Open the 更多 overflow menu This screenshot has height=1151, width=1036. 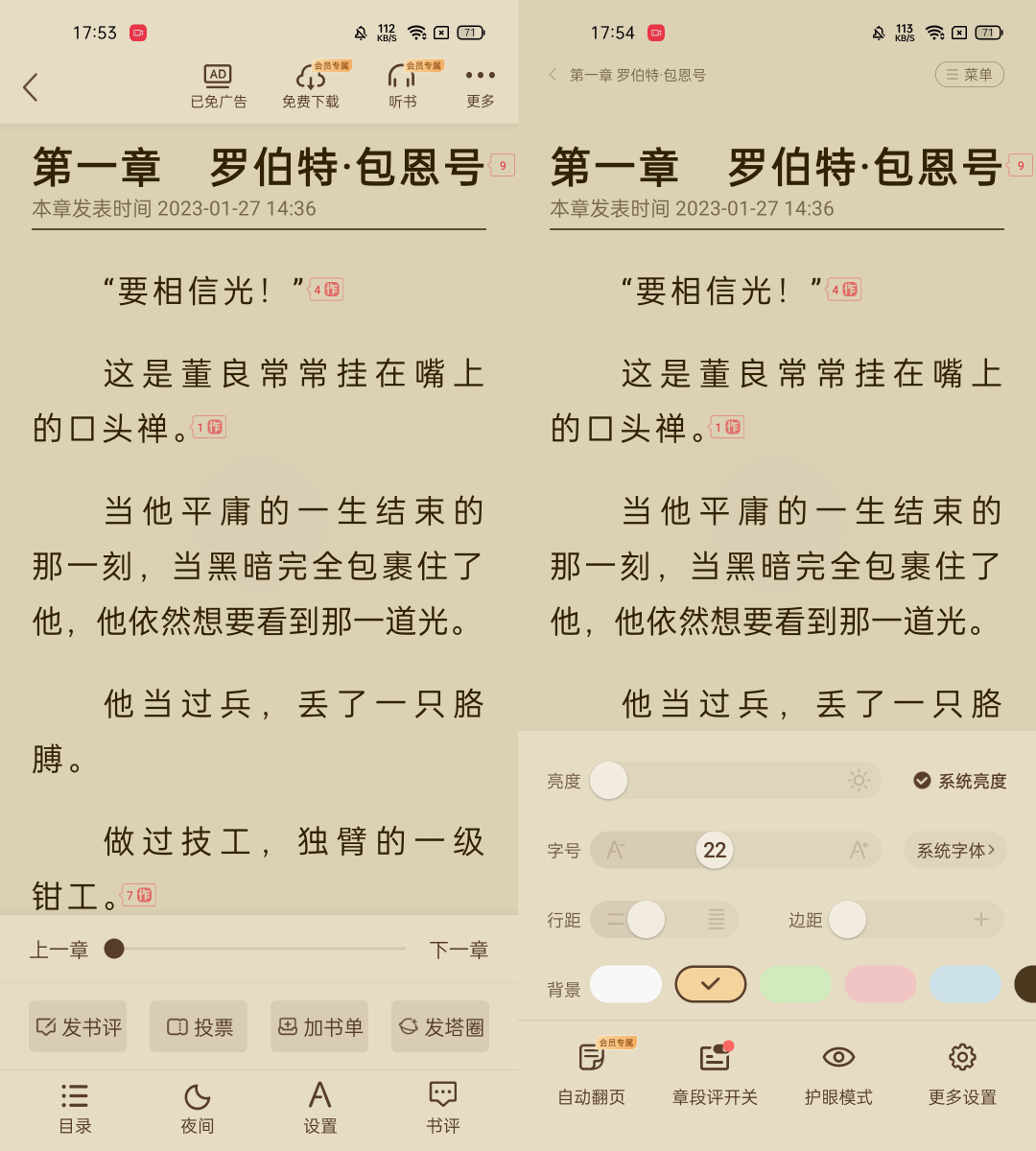pos(480,85)
